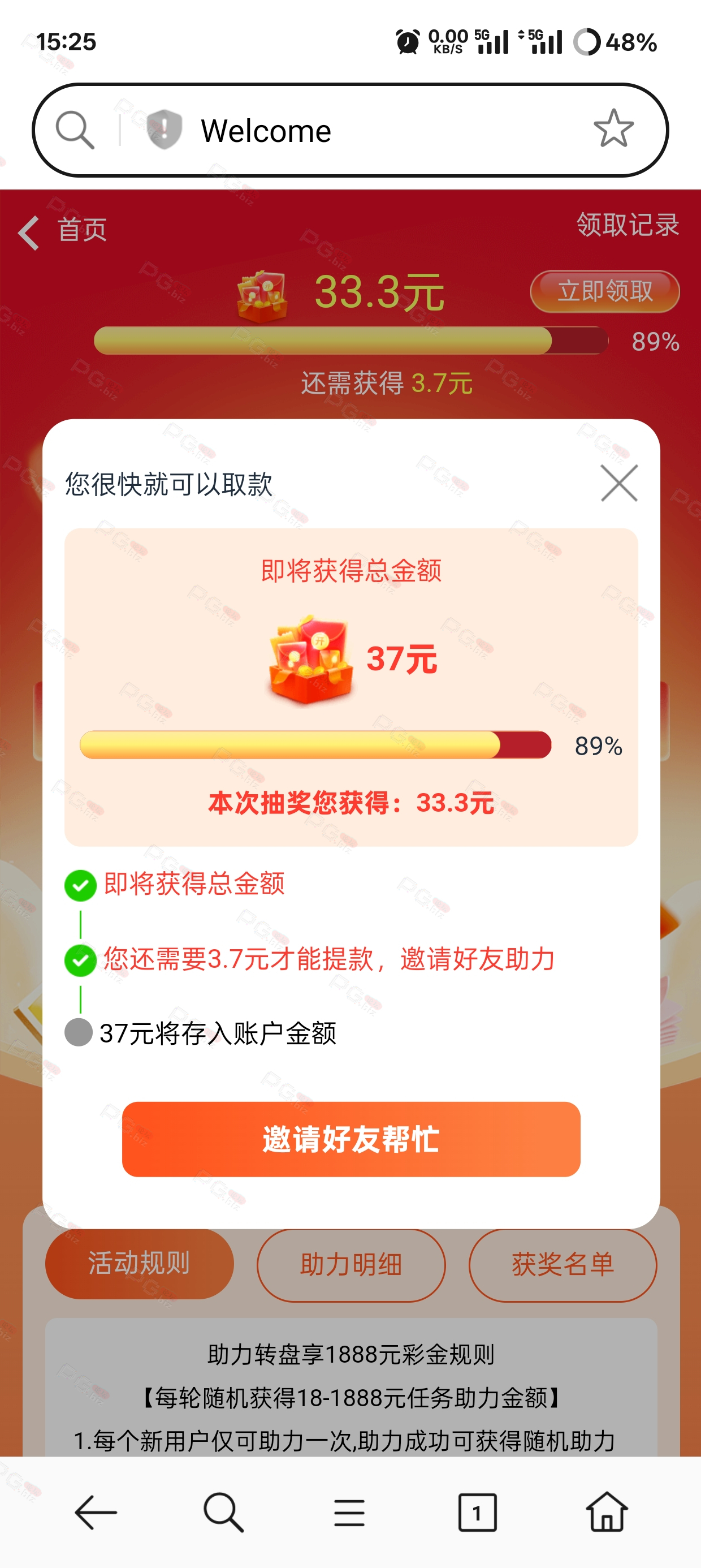Open the browser search magnifier icon
Viewport: 701px width, 1568px height.
click(75, 130)
